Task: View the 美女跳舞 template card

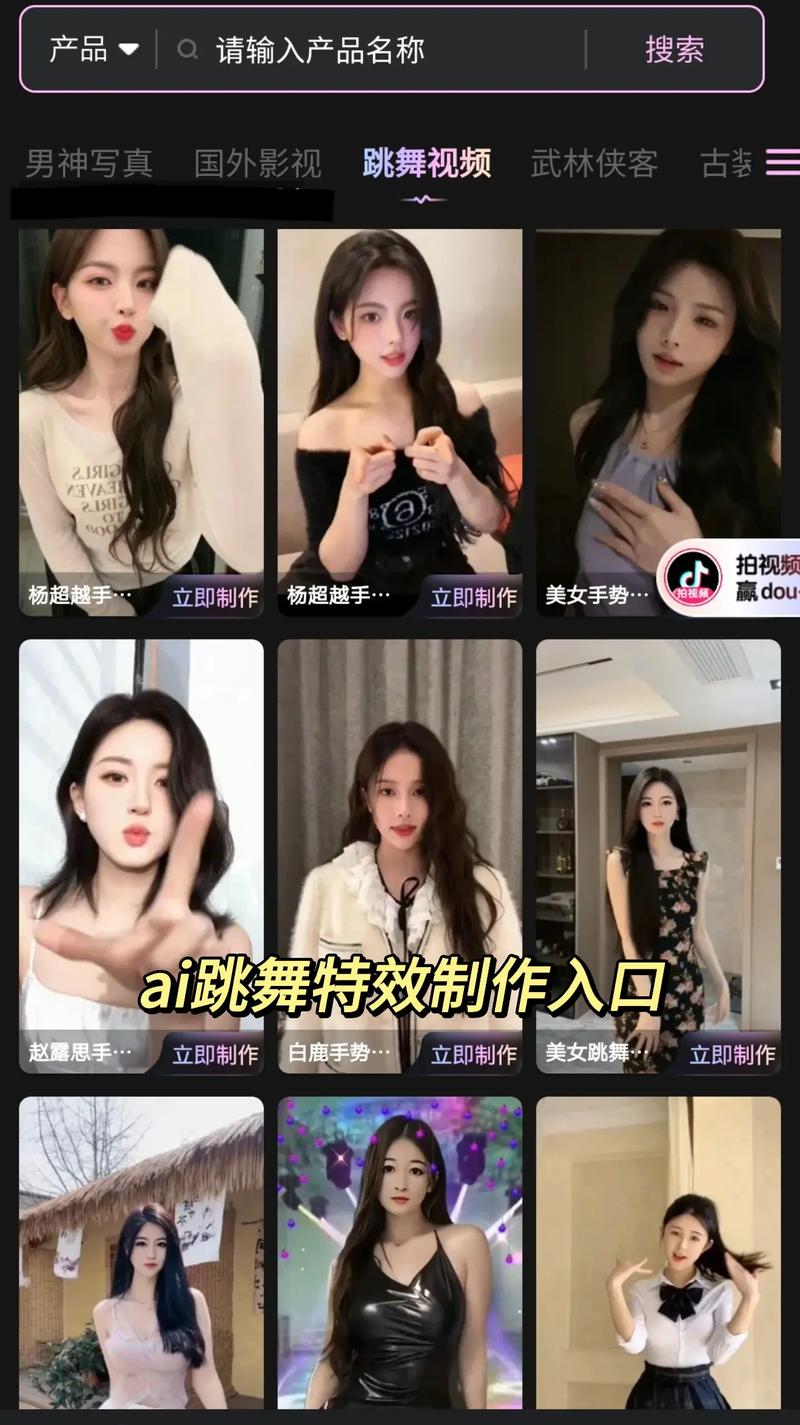Action: (x=658, y=840)
